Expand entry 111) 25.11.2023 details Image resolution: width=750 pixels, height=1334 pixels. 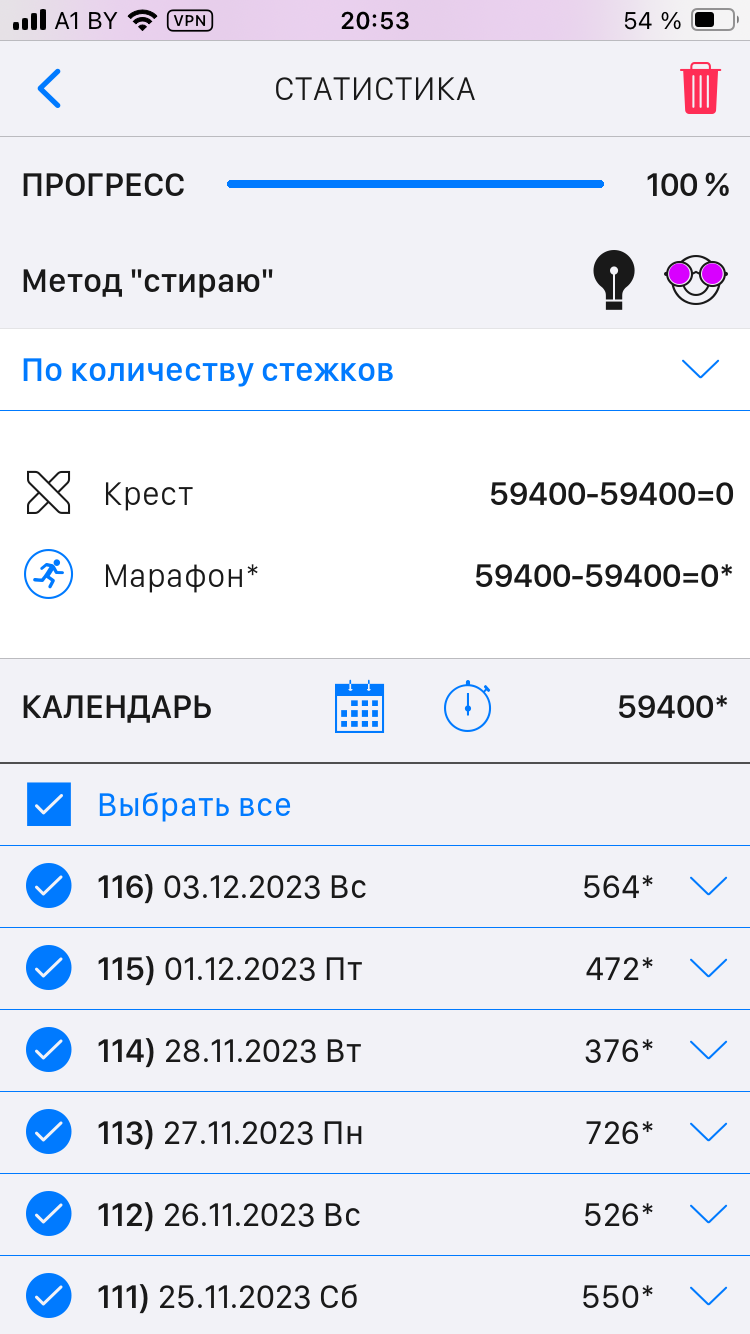[x=708, y=1297]
